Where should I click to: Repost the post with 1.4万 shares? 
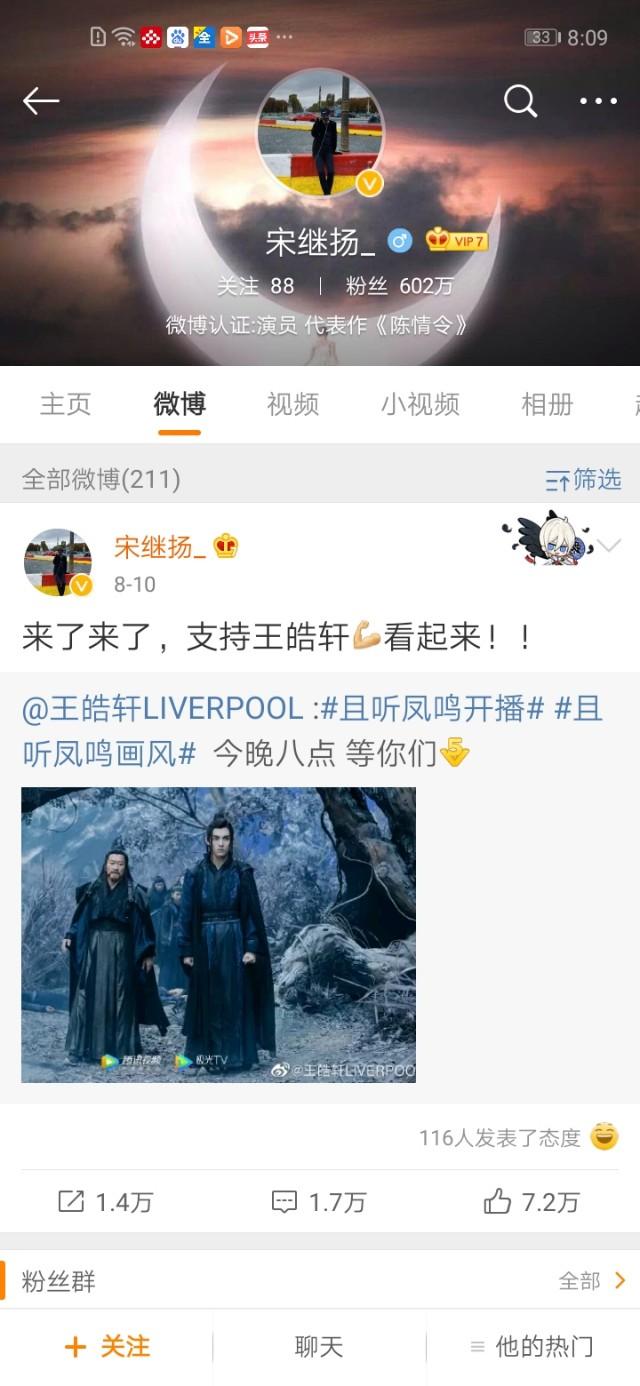point(105,1202)
